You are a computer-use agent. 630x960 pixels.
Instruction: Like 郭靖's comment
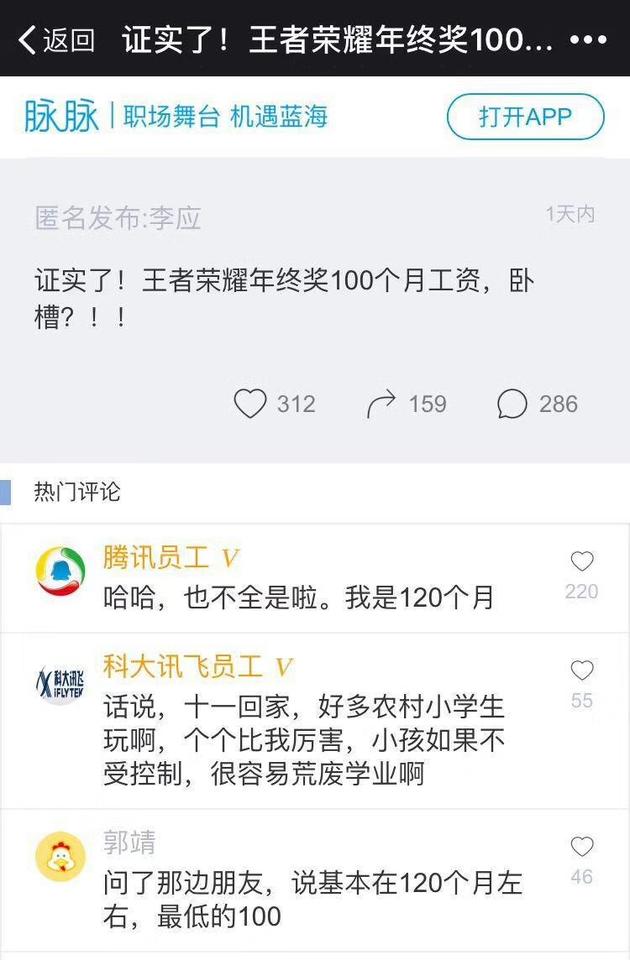pos(581,847)
